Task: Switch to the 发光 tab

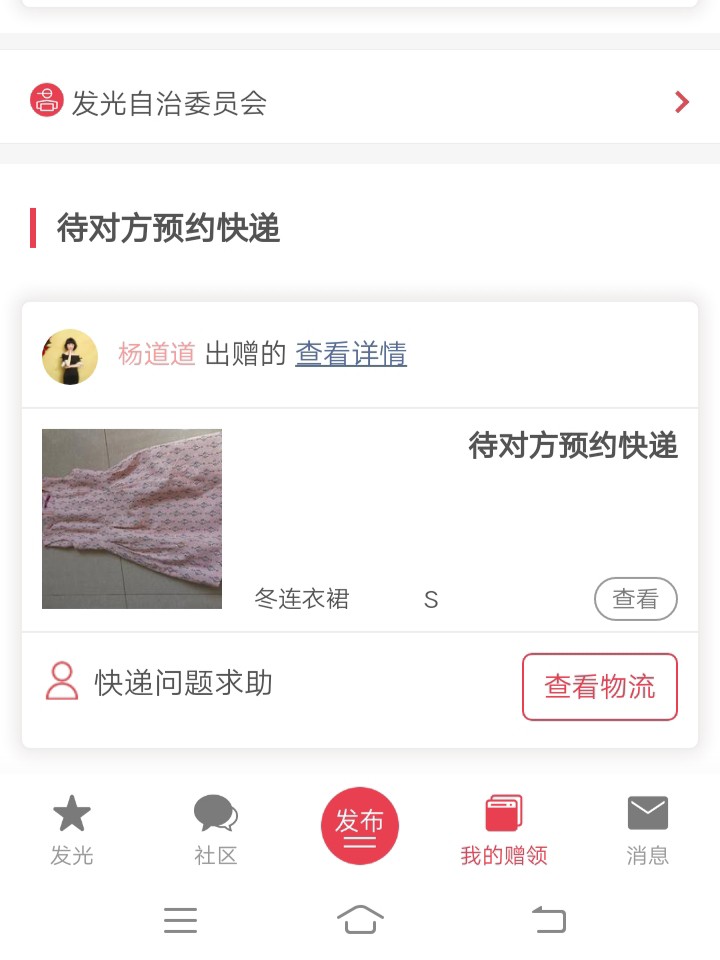Action: pos(72,829)
